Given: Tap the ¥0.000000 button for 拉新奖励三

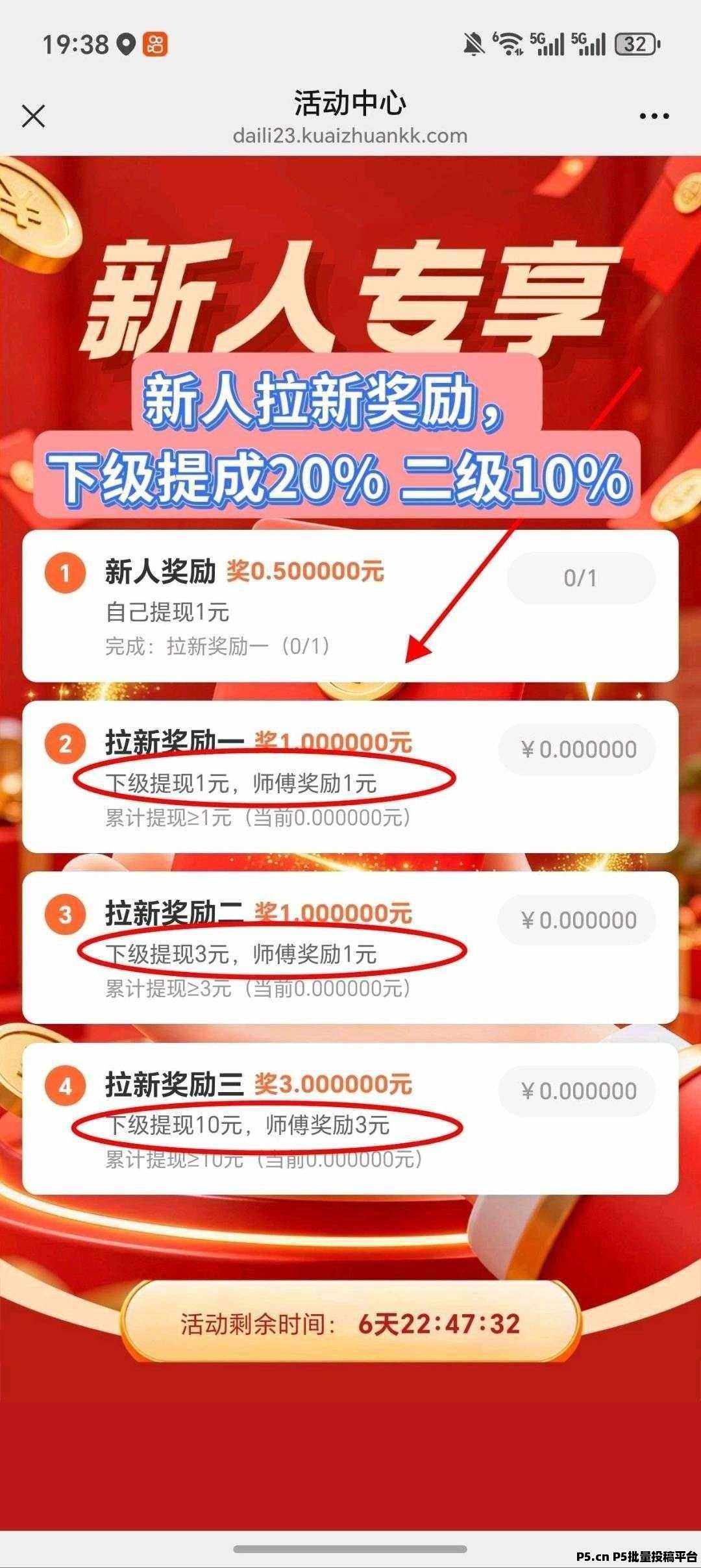Looking at the screenshot, I should [x=577, y=1091].
